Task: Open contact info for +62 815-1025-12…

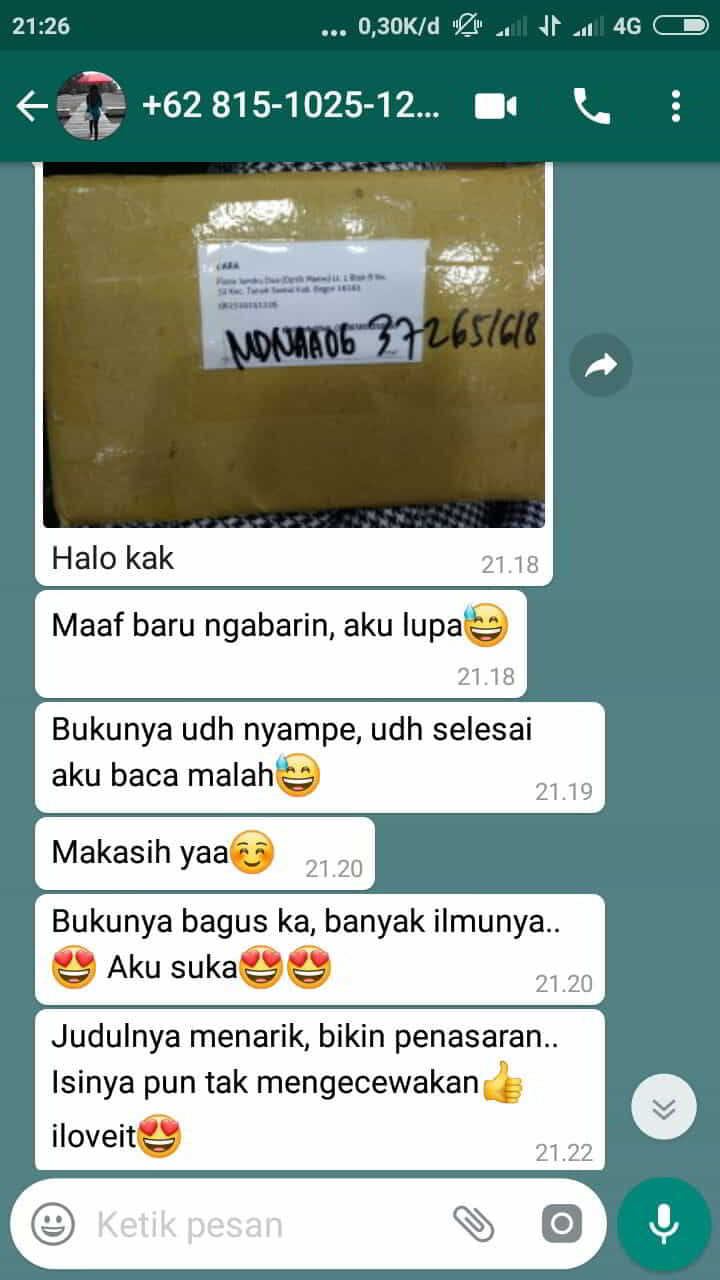Action: point(290,106)
